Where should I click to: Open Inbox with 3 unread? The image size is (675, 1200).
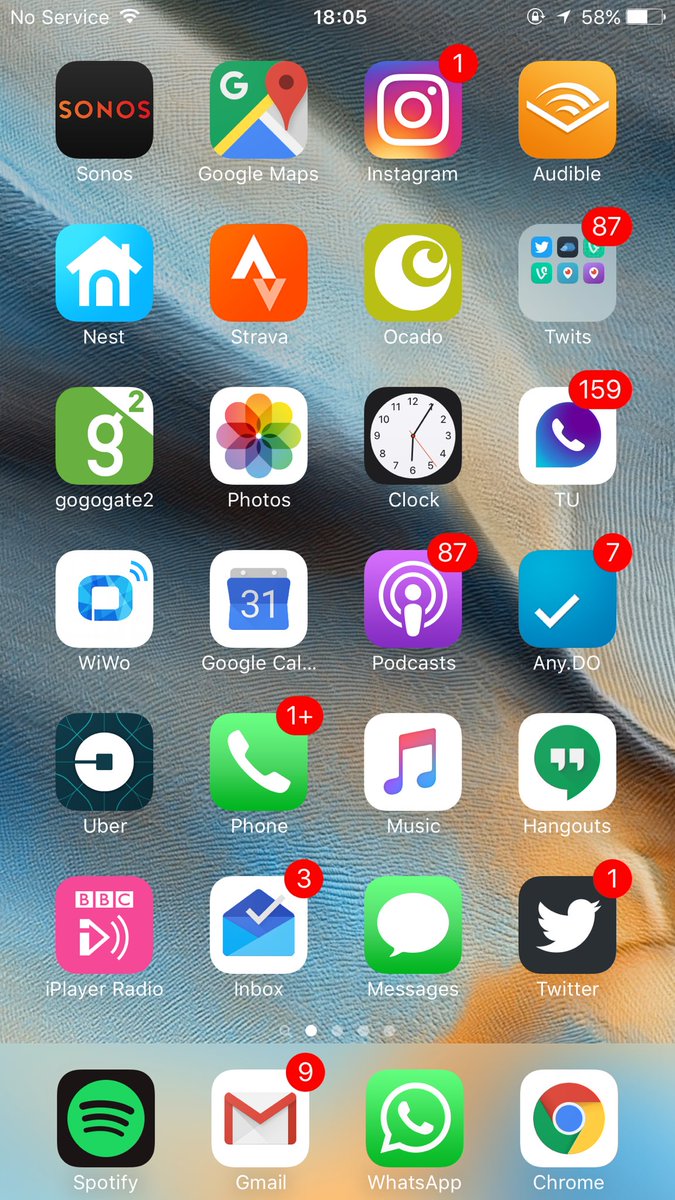(258, 925)
